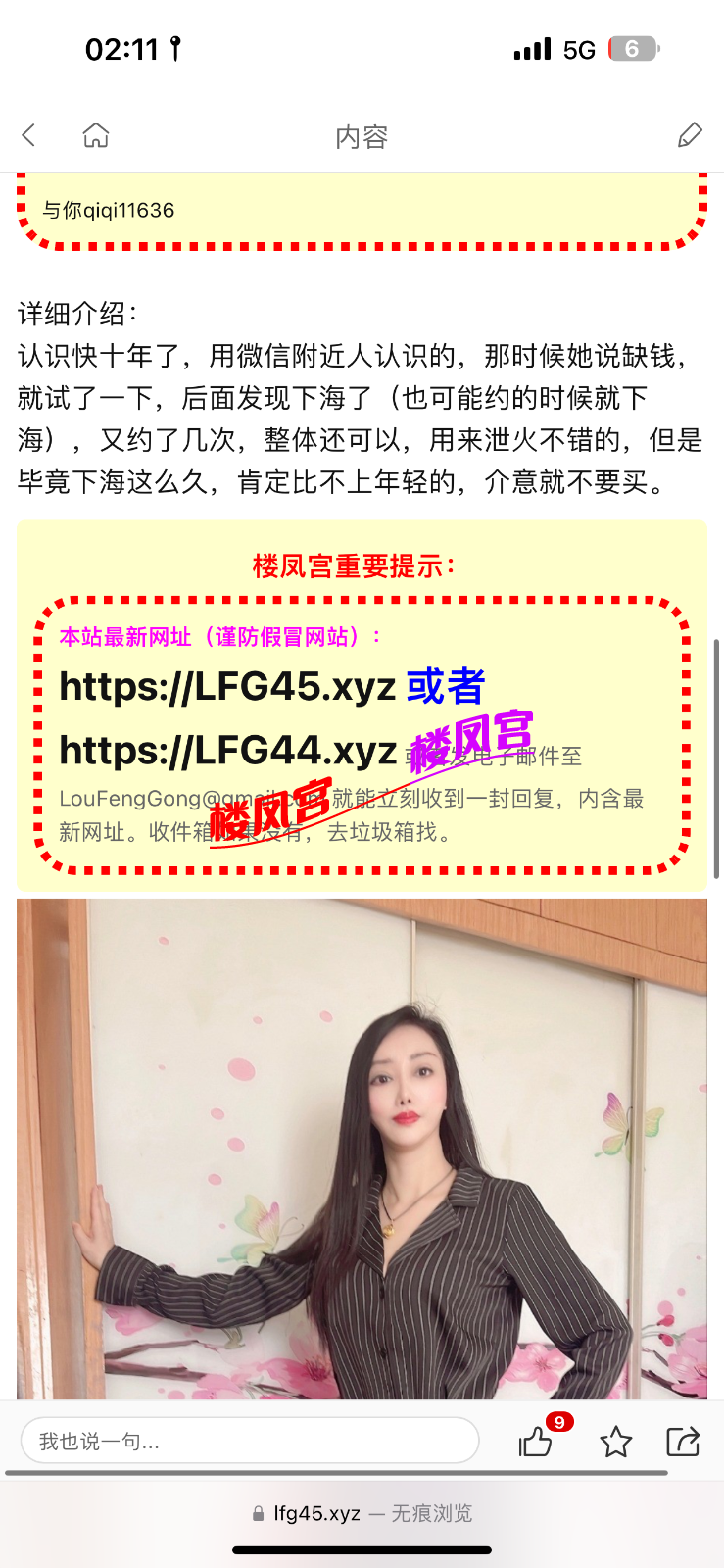Tap the thumbs-up like icon
The image size is (724, 1568).
[x=534, y=1443]
